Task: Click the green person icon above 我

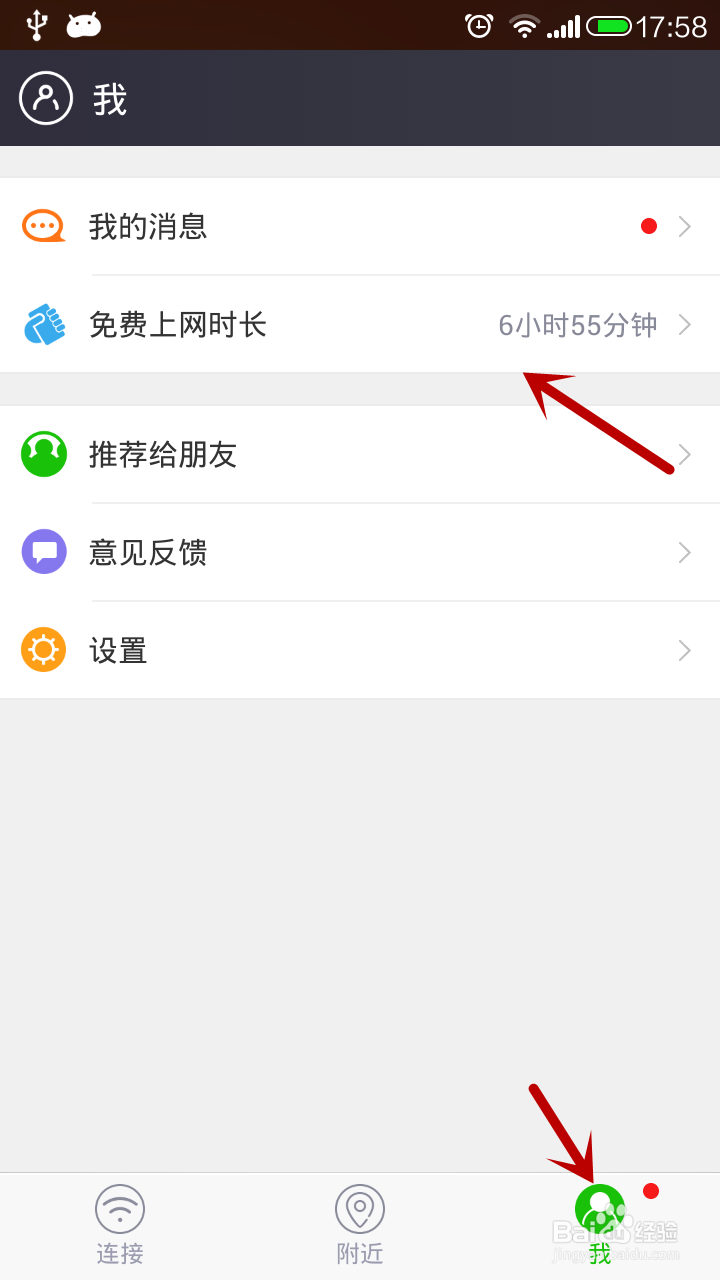Action: (x=600, y=1208)
